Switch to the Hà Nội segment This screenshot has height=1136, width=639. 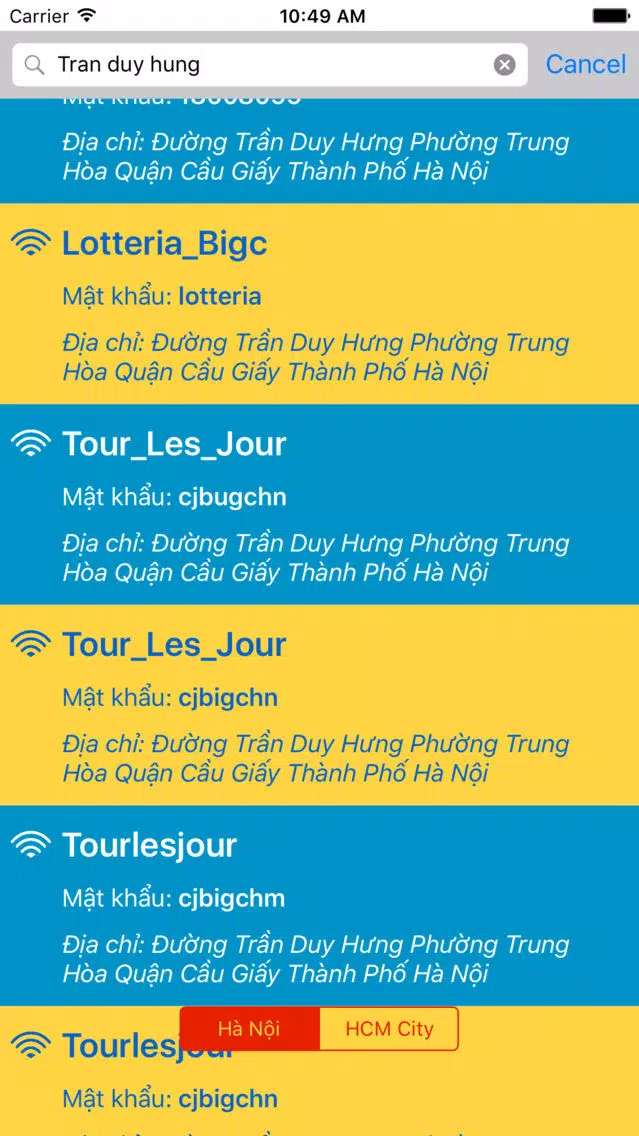pyautogui.click(x=249, y=1028)
